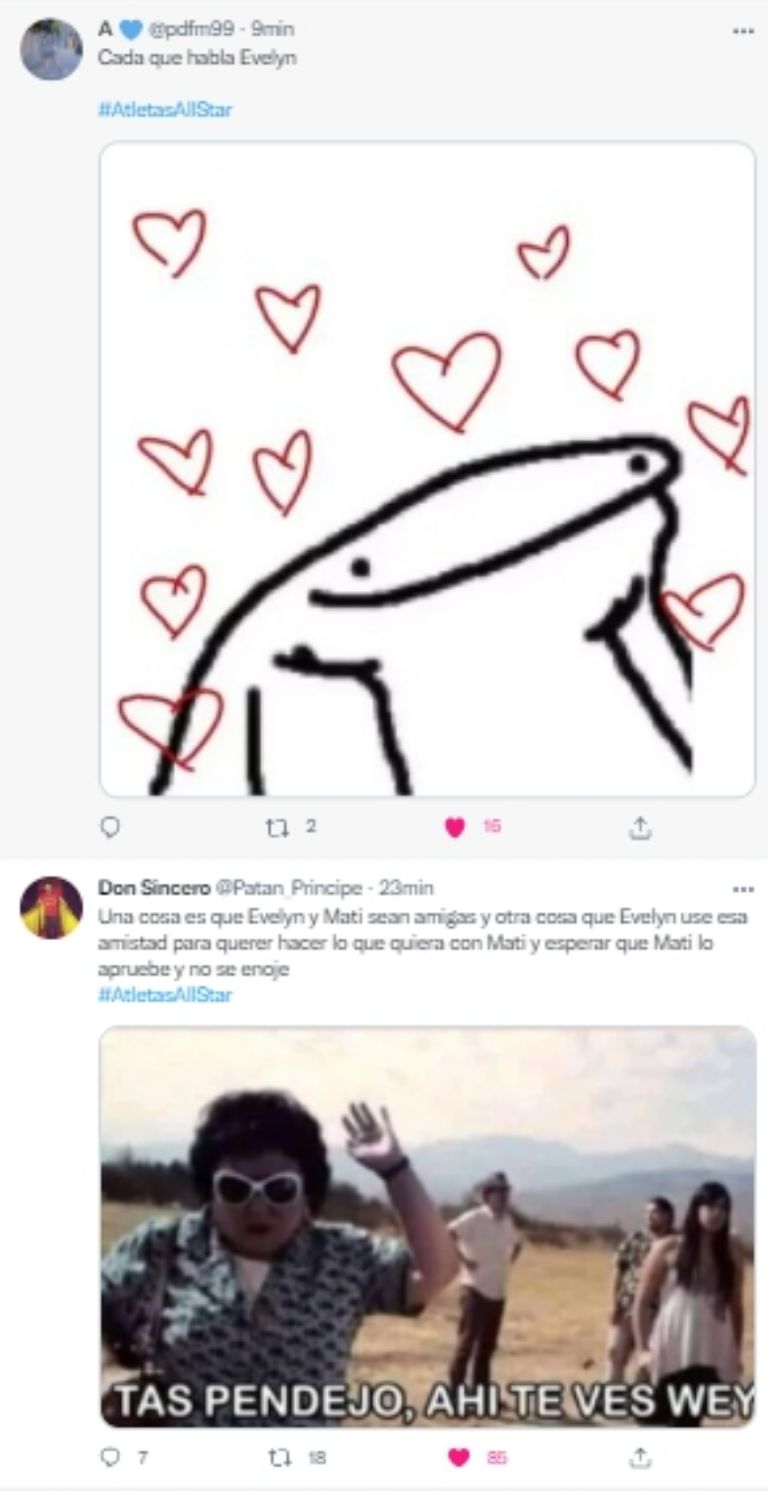Open the profile picture of @pdfm99
Image resolution: width=768 pixels, height=1491 pixels.
click(51, 49)
